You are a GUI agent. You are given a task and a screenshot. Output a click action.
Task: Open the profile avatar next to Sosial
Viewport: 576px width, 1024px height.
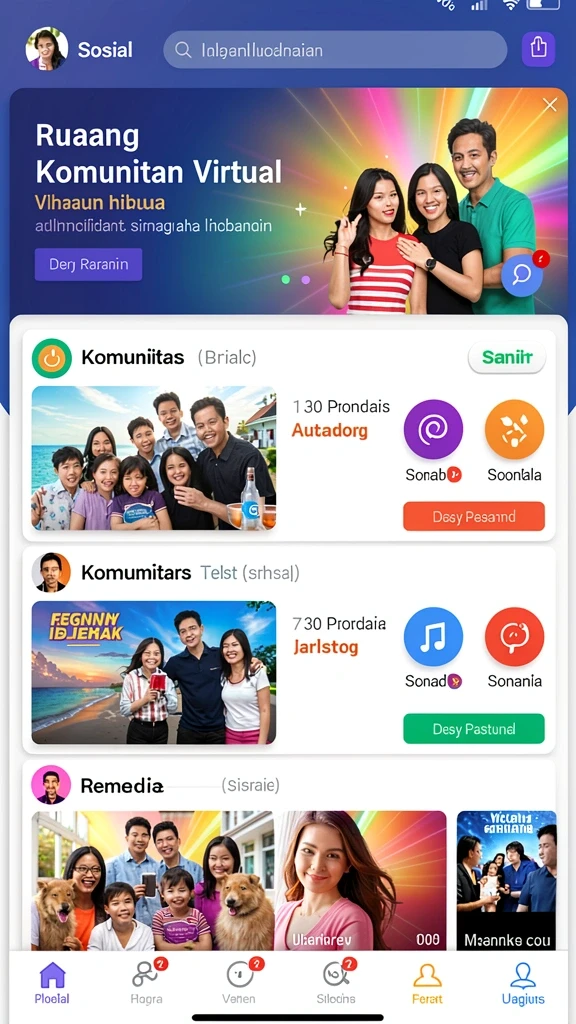(47, 49)
